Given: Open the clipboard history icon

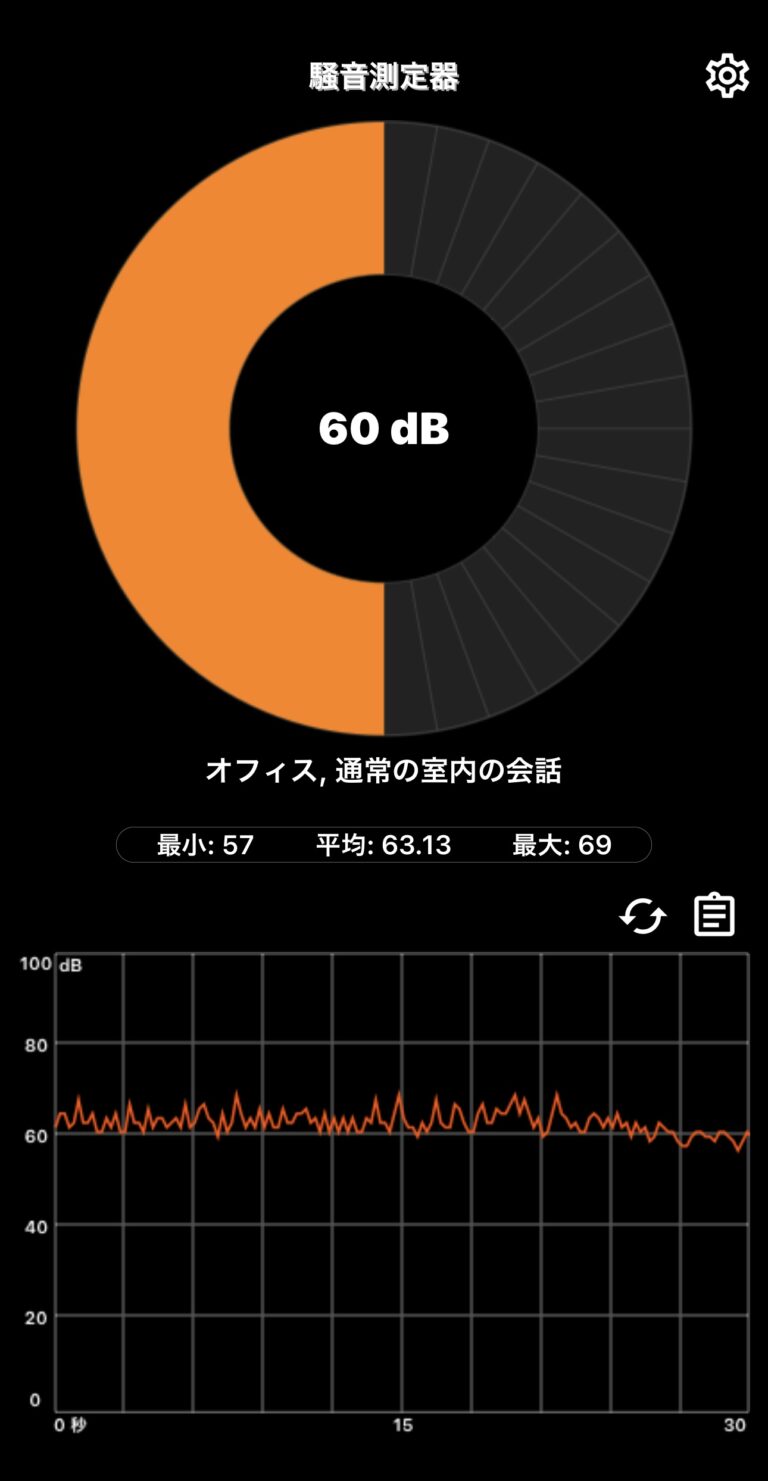Looking at the screenshot, I should [x=714, y=915].
